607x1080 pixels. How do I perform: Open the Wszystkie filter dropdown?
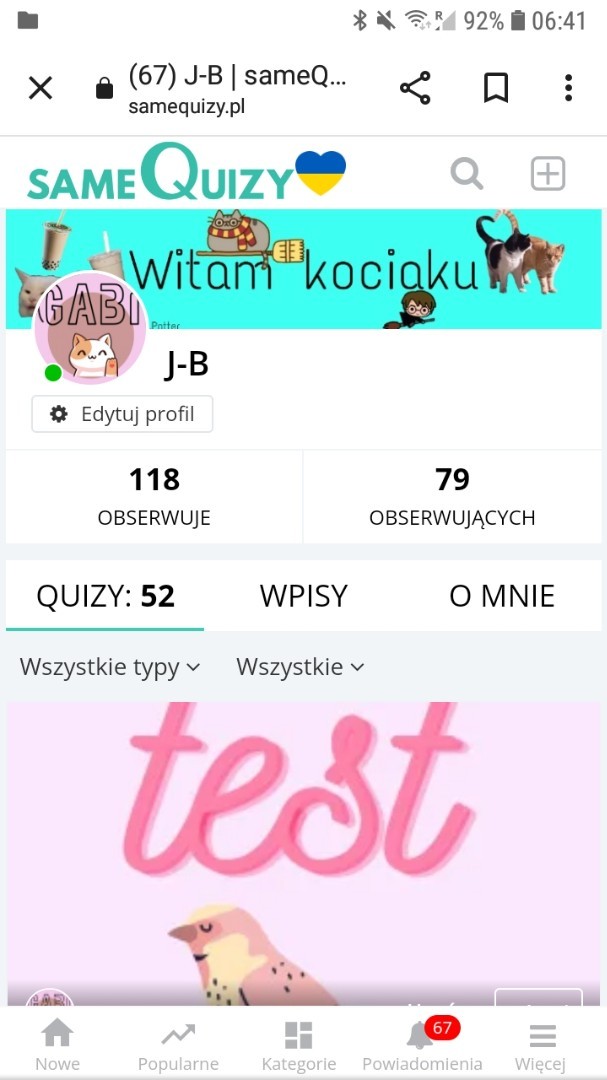click(x=300, y=667)
